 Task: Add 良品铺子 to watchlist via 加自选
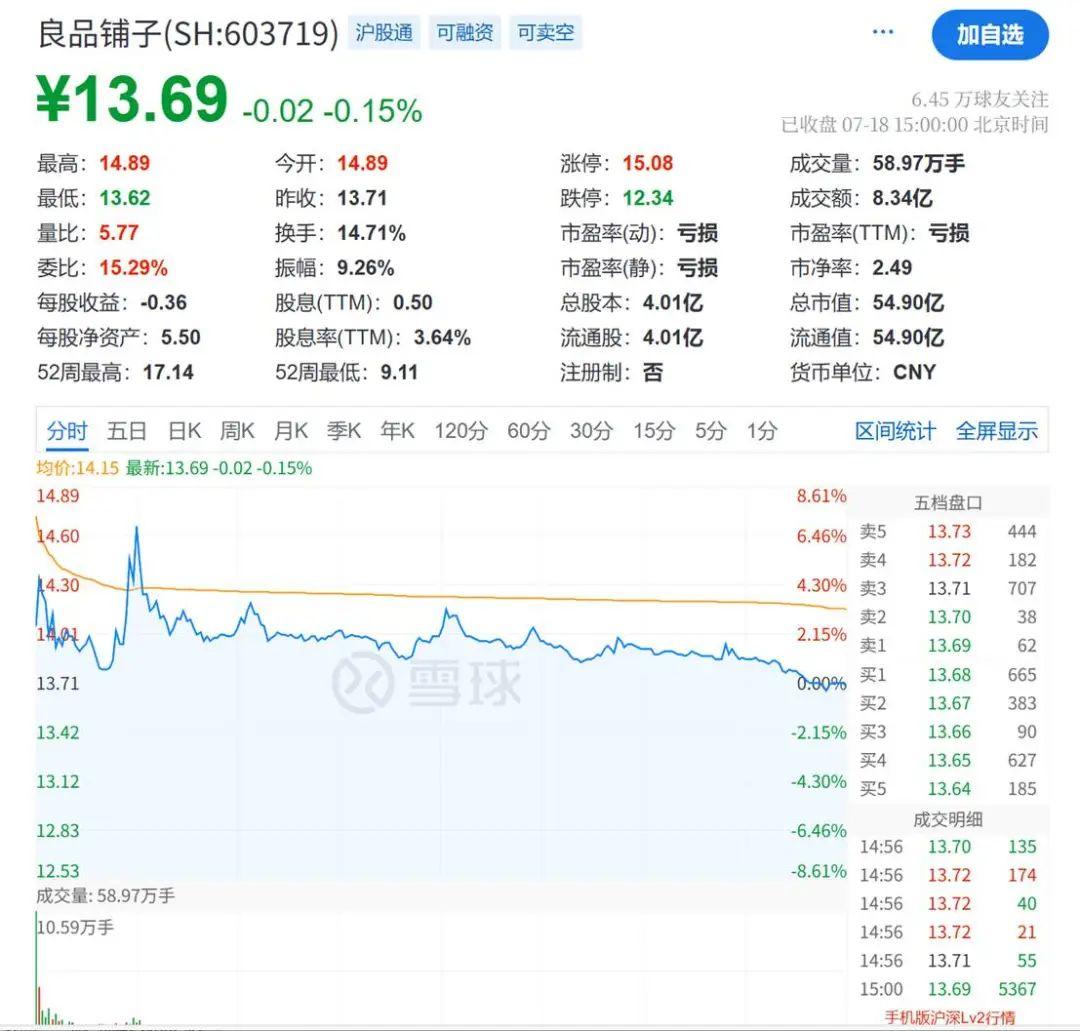(989, 35)
